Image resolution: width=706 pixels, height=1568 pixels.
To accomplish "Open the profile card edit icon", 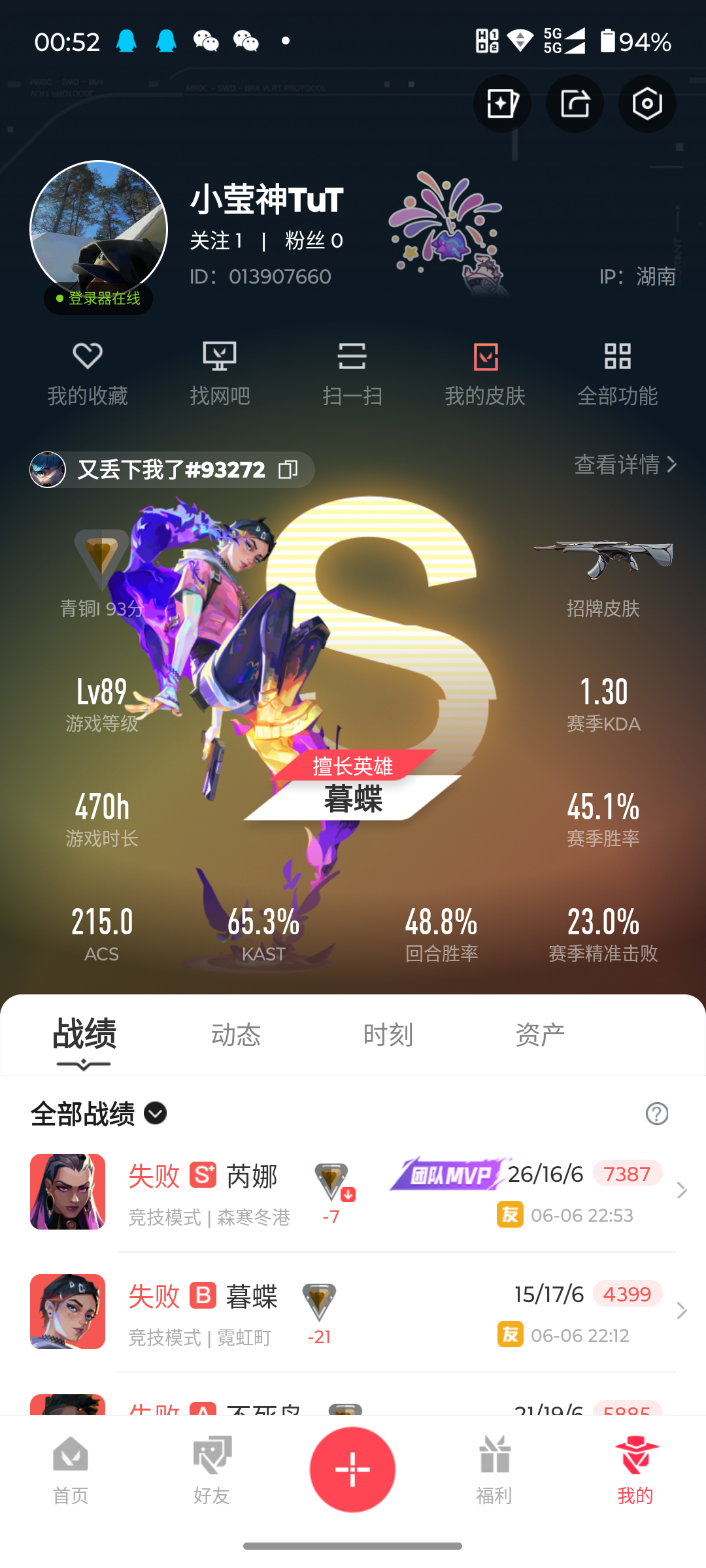I will click(502, 104).
